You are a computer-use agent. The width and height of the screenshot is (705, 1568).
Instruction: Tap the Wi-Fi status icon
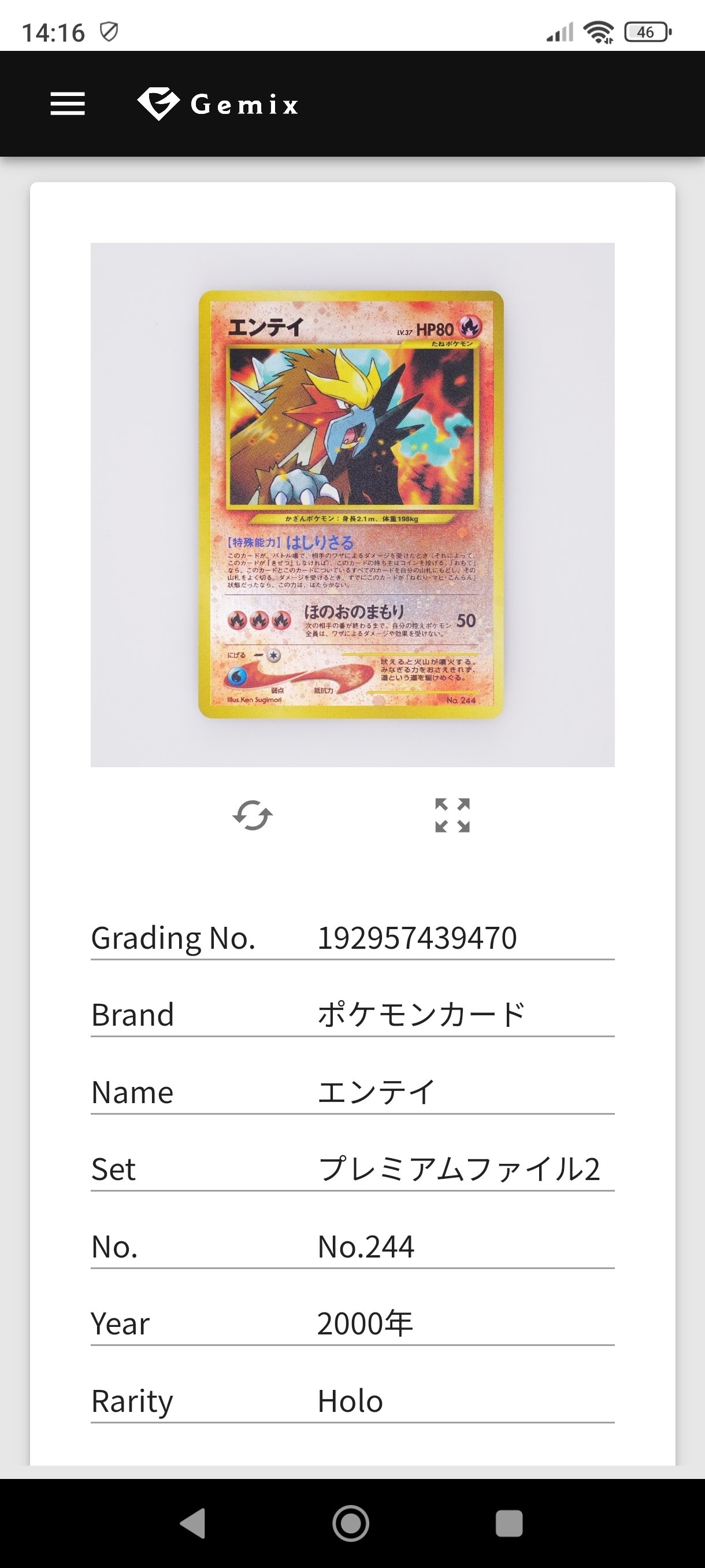[599, 32]
